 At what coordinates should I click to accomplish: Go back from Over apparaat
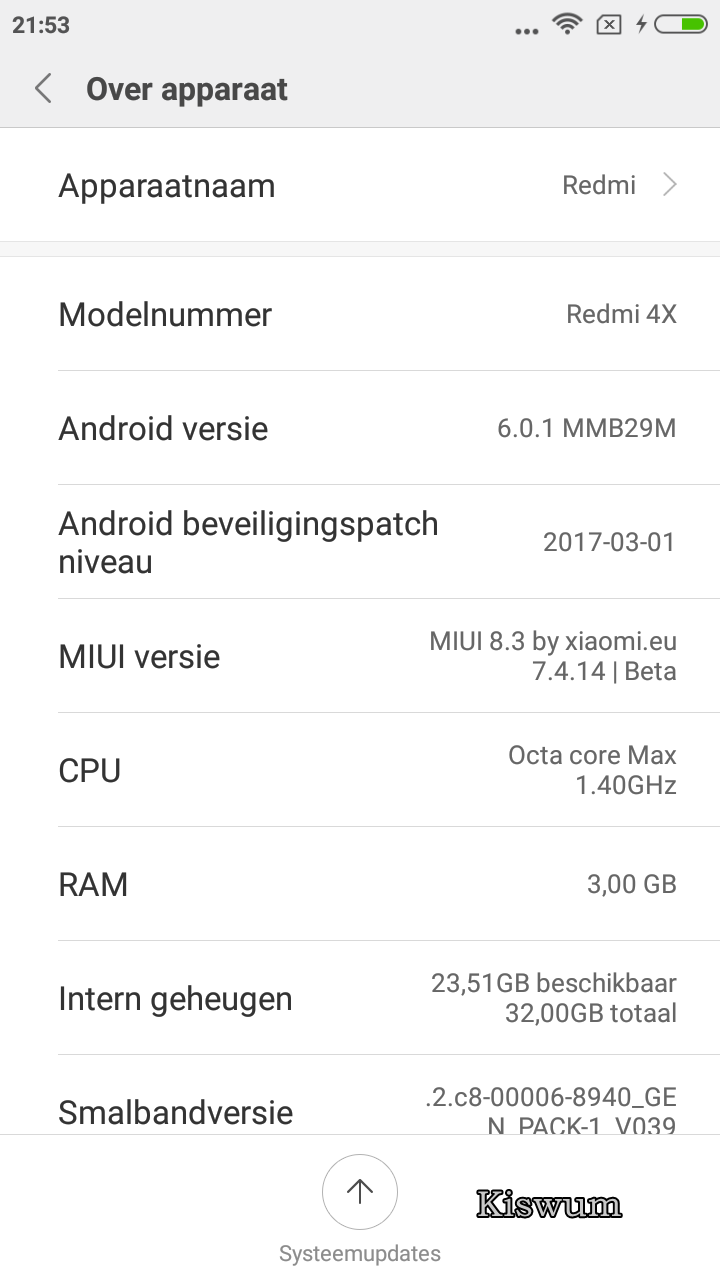click(x=43, y=89)
